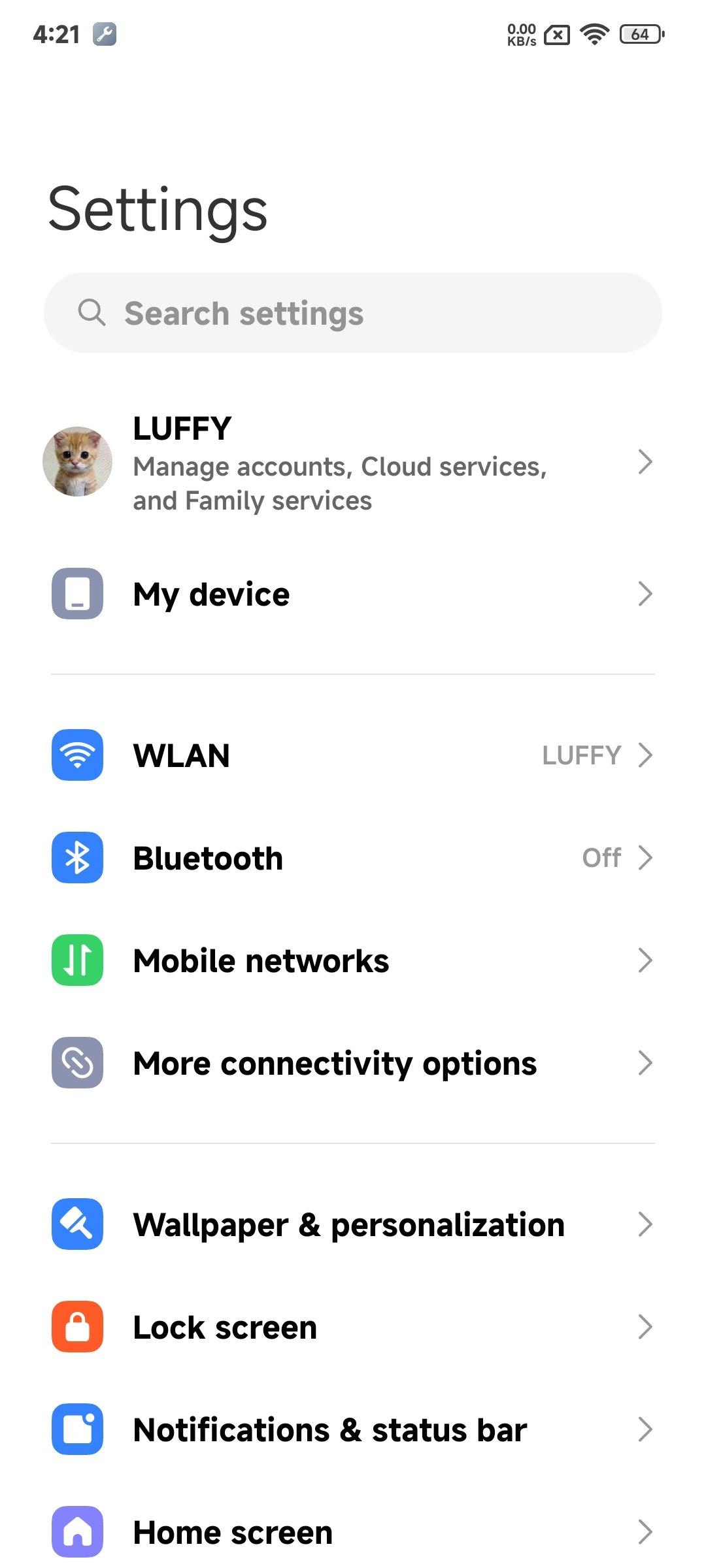Open WLAN settings
The height and width of the screenshot is (1568, 706).
[353, 755]
